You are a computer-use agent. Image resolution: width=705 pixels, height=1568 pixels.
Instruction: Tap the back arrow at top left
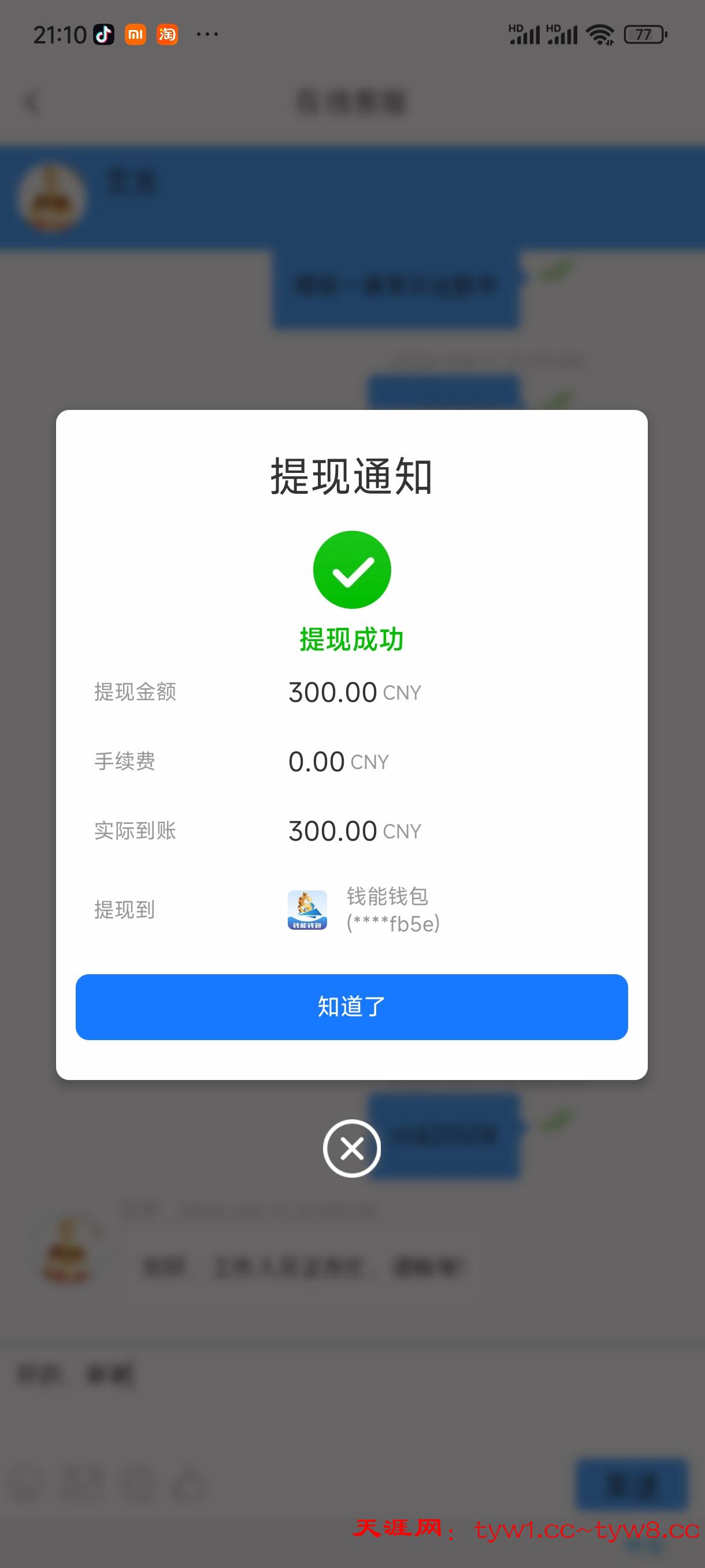tap(32, 102)
